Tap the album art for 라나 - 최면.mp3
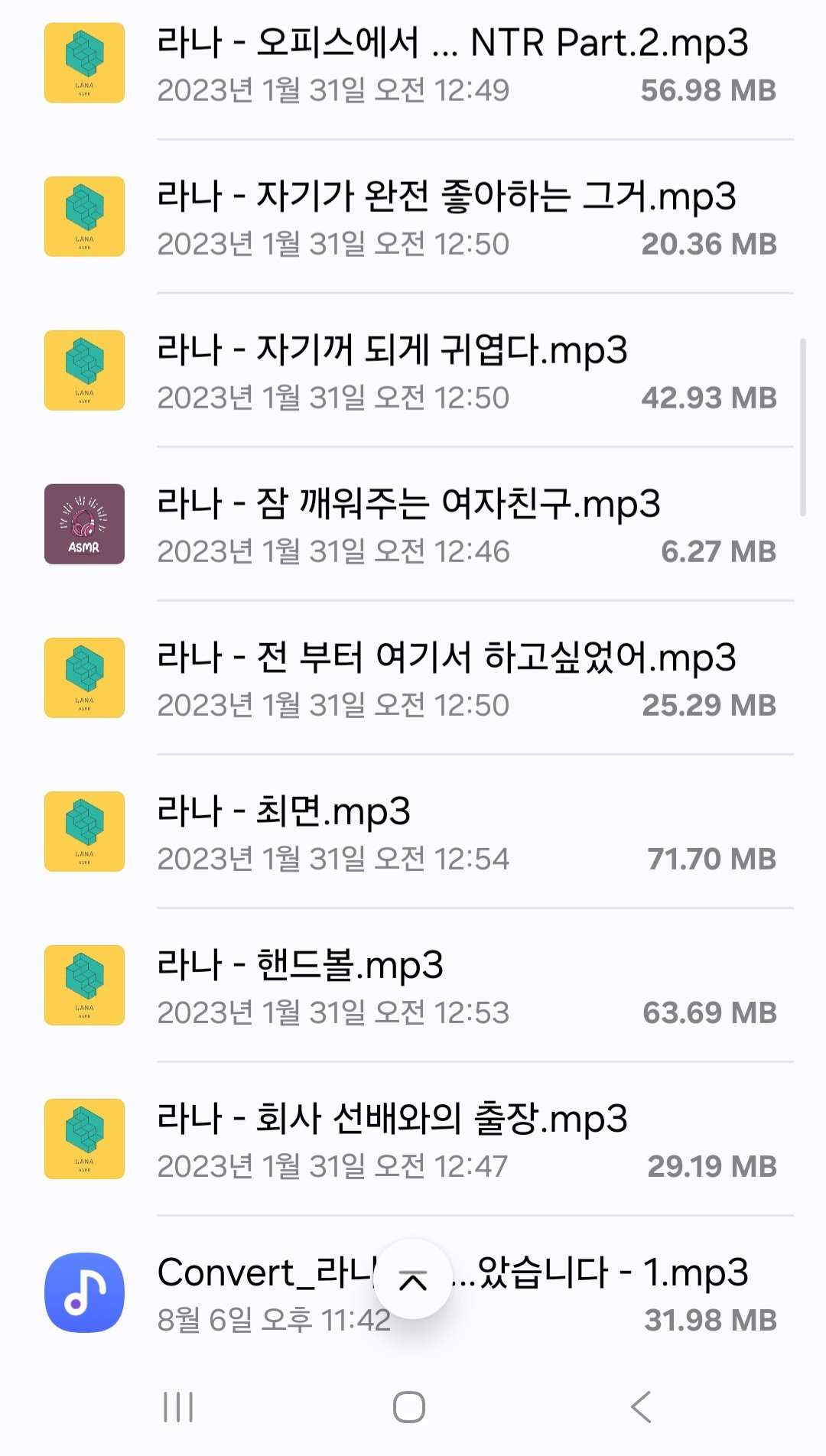 pyautogui.click(x=84, y=832)
